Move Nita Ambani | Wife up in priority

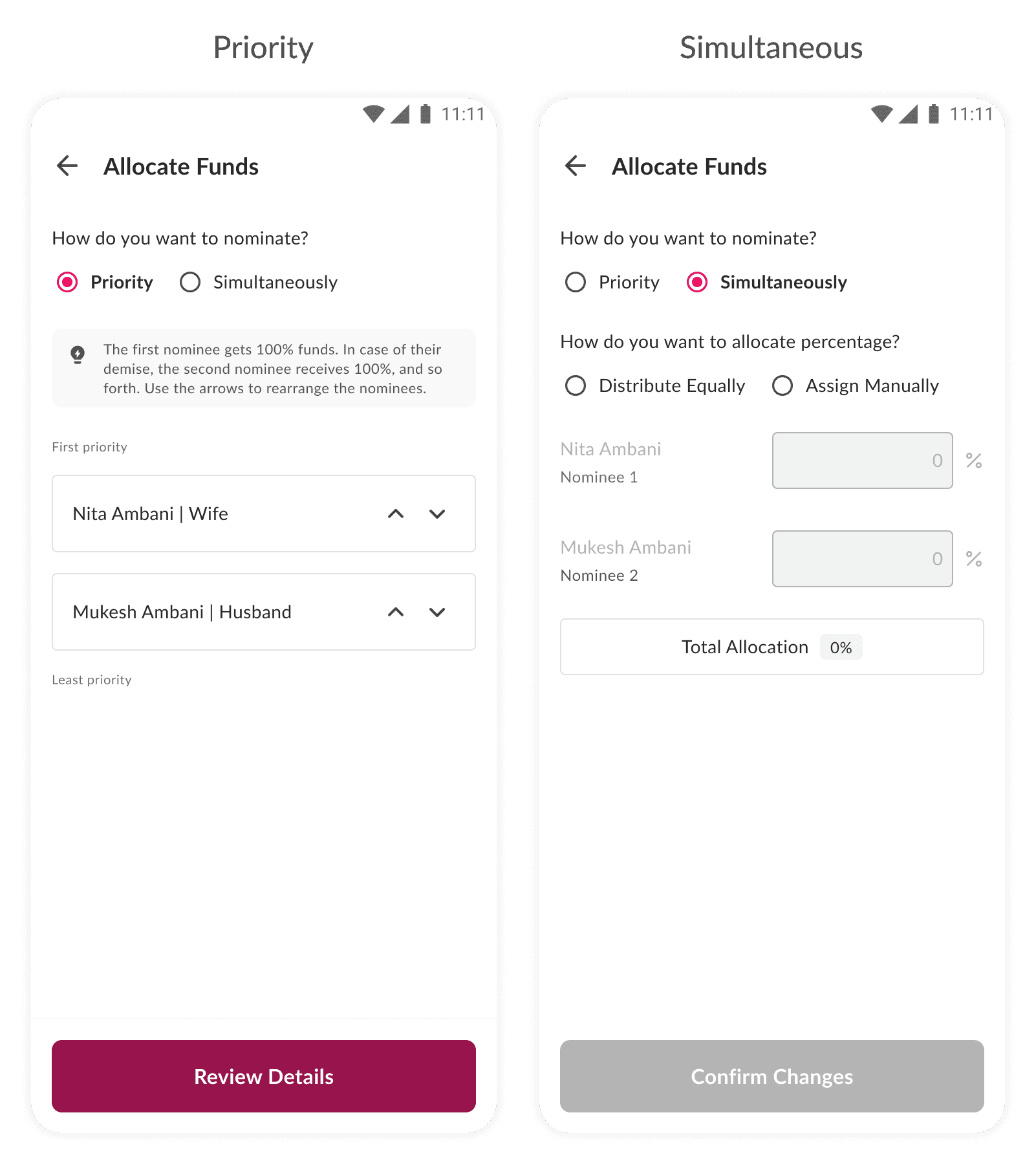click(x=396, y=514)
